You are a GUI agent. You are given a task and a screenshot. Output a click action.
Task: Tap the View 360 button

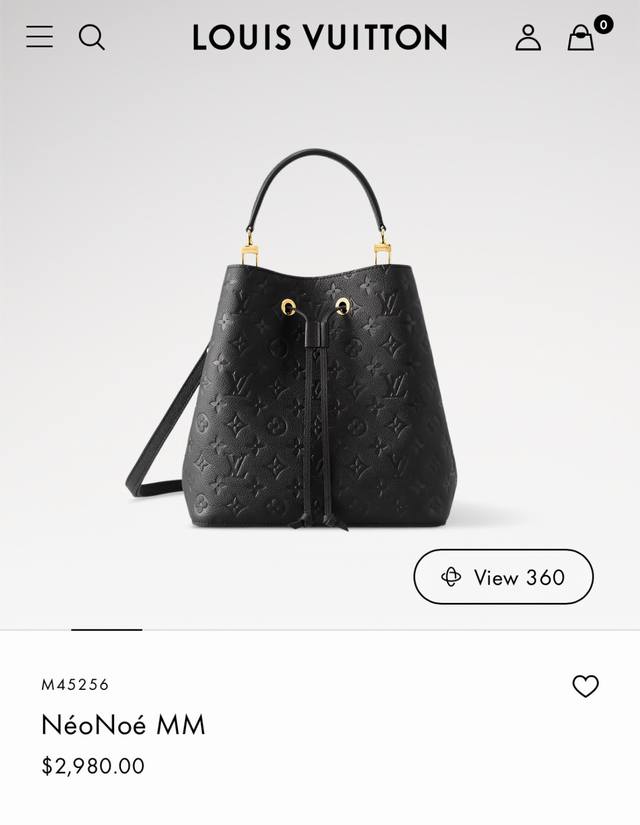coord(503,577)
